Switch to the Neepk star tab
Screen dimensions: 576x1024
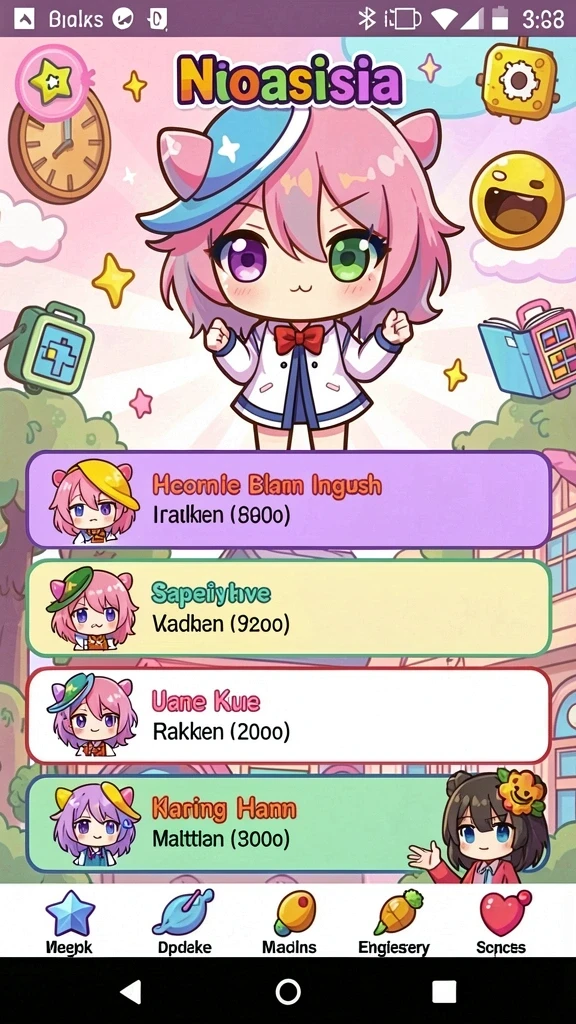click(x=69, y=922)
